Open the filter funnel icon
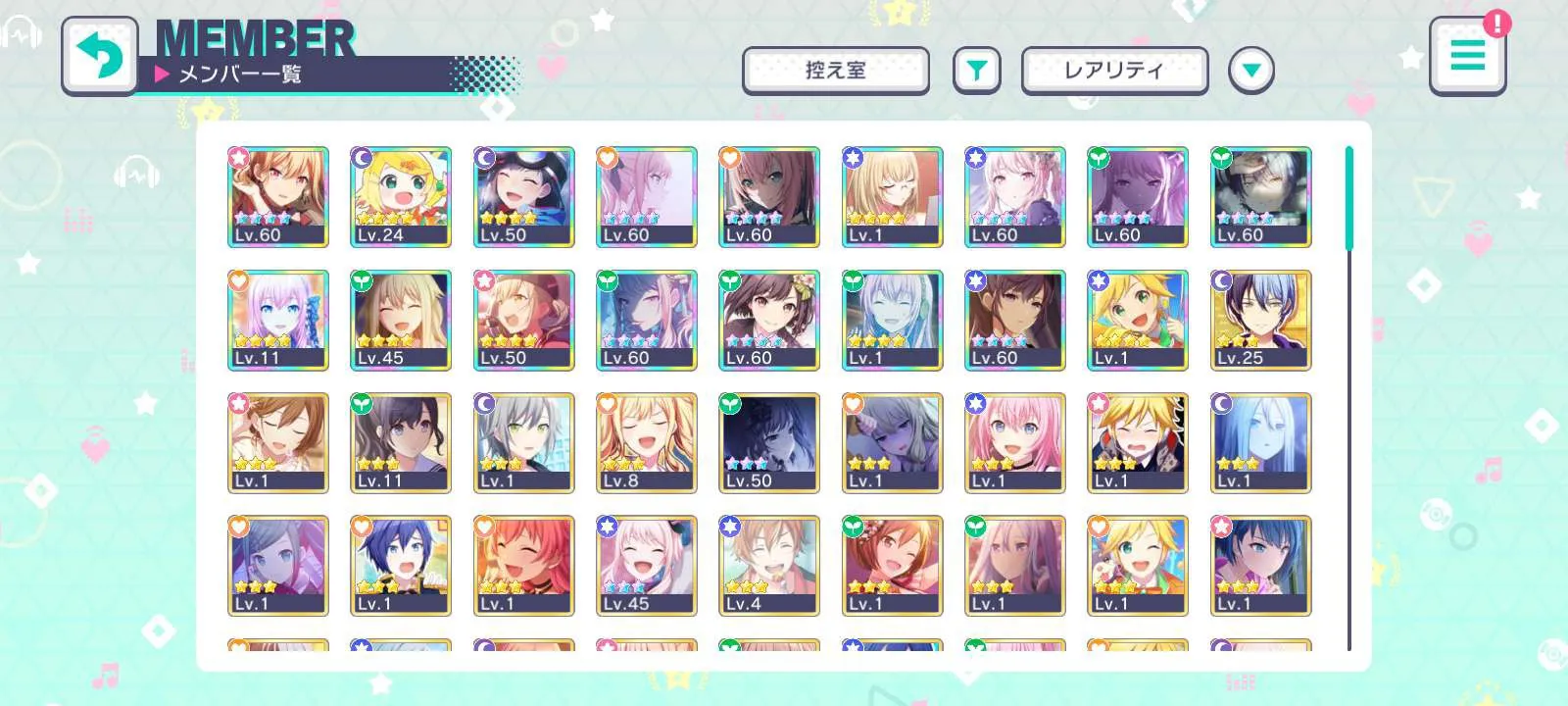 click(x=976, y=71)
